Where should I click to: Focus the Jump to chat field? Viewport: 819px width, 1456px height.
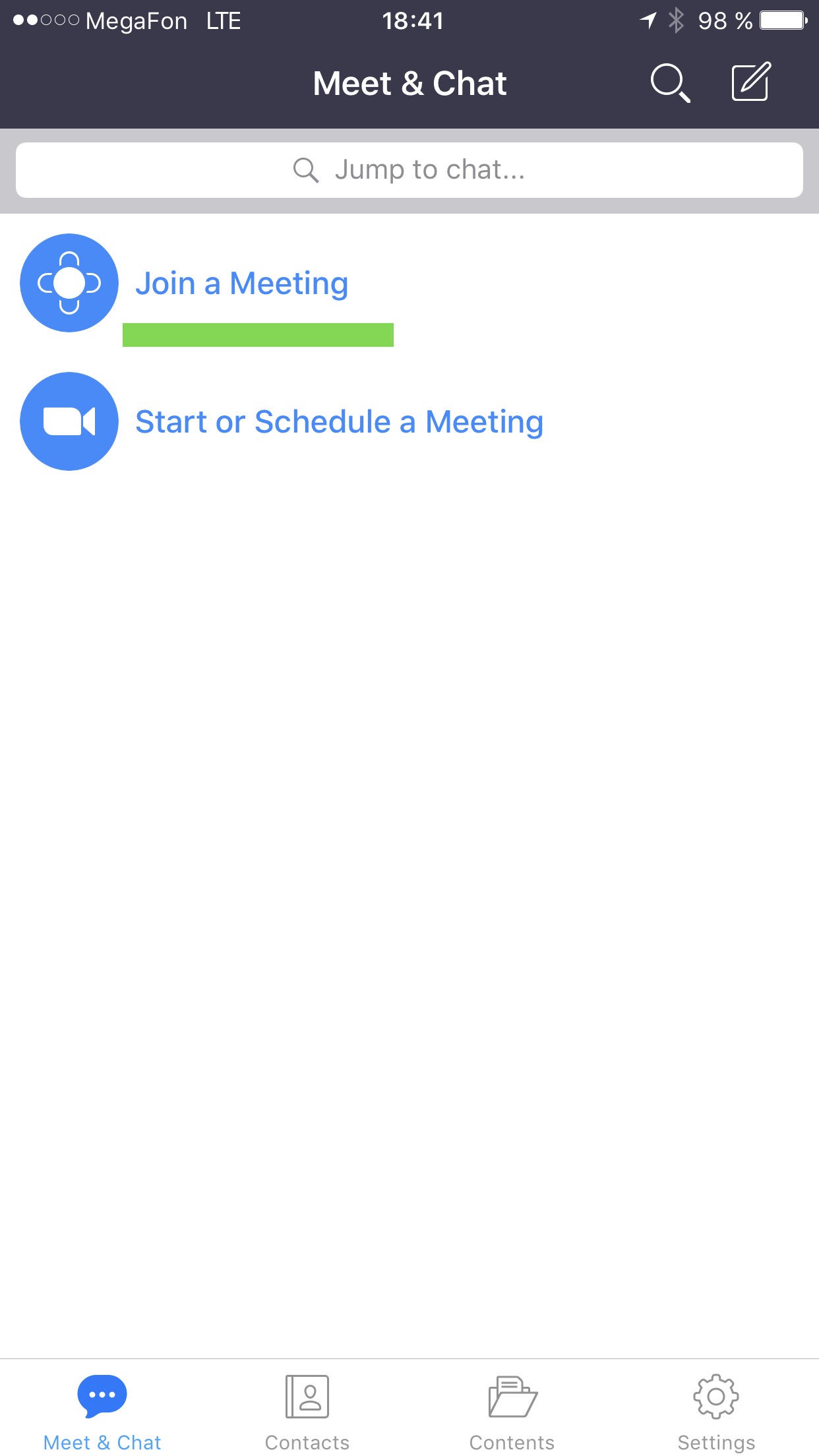coord(409,170)
